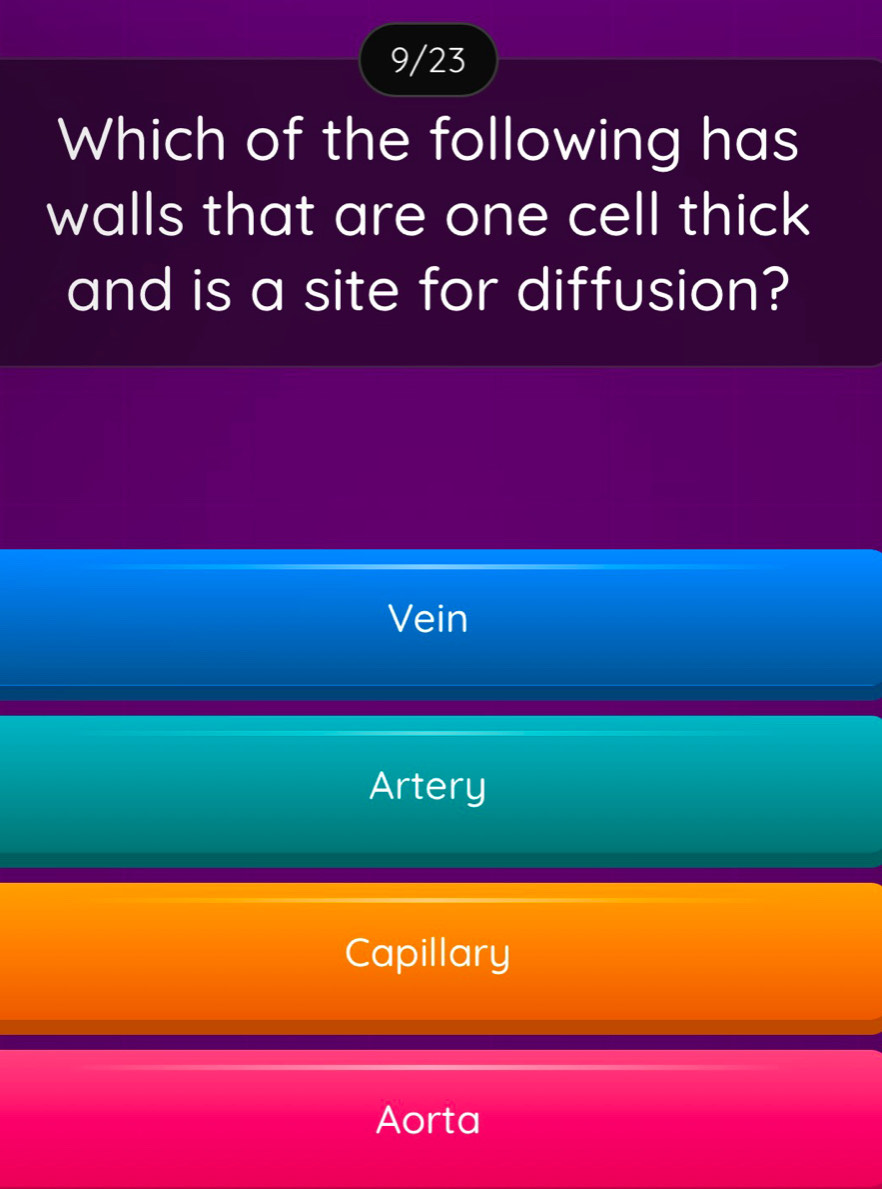Image resolution: width=882 pixels, height=1189 pixels.
Task: Select the Artery answer option
Action: (428, 787)
